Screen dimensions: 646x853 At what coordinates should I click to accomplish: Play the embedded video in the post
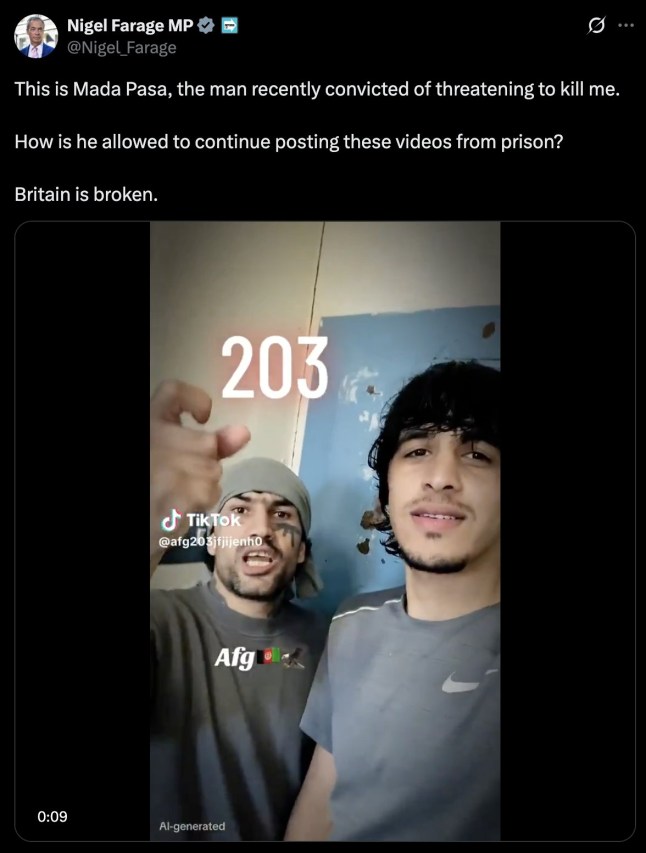tap(325, 530)
